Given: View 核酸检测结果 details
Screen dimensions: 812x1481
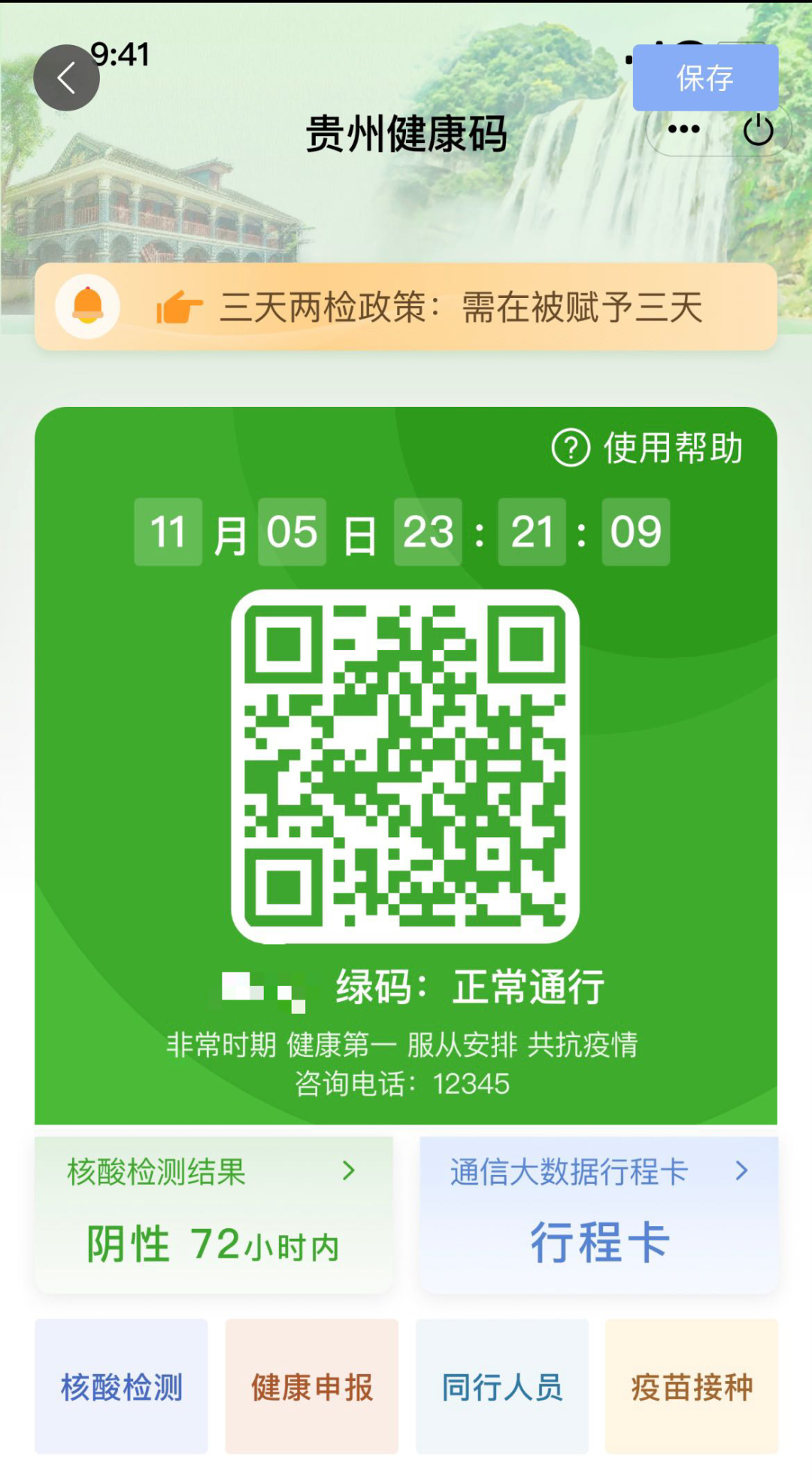Looking at the screenshot, I should click(x=214, y=1214).
